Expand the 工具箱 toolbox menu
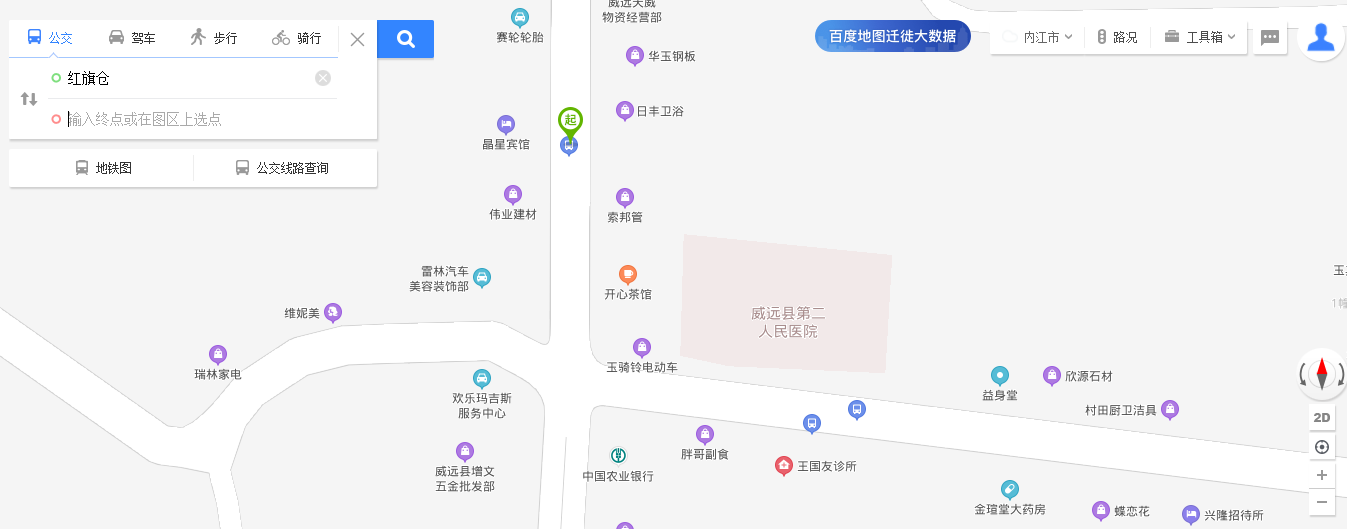 pyautogui.click(x=1200, y=37)
